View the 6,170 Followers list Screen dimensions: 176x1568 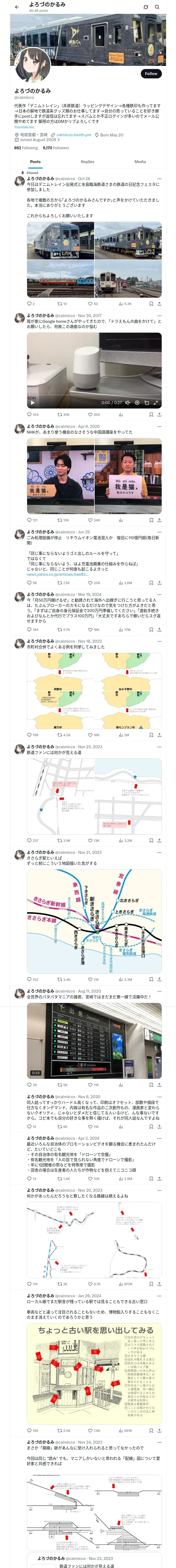click(x=56, y=148)
